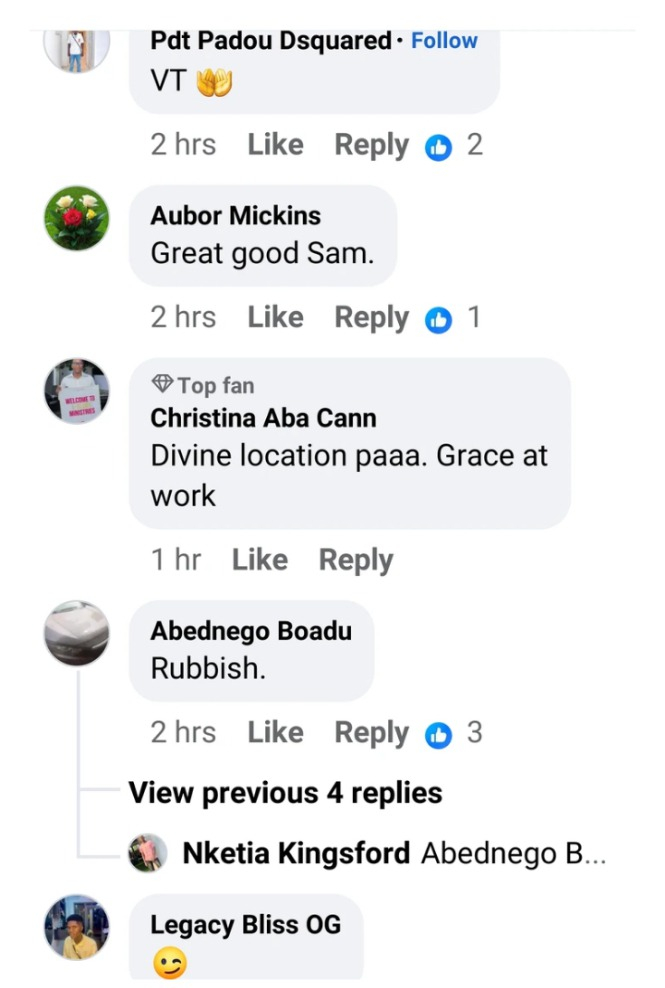Image resolution: width=665 pixels, height=988 pixels.
Task: Like Pdt Padou Dsquared's comment
Action: pyautogui.click(x=275, y=145)
